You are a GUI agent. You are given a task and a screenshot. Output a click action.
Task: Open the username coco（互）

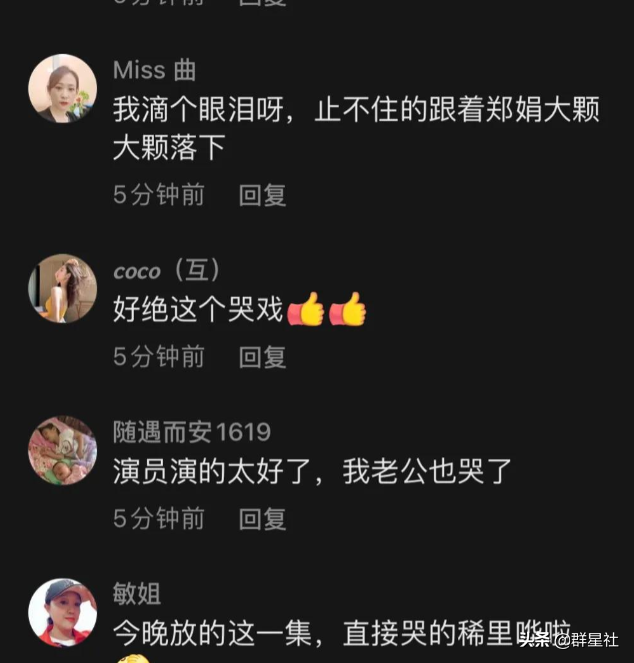click(x=167, y=270)
